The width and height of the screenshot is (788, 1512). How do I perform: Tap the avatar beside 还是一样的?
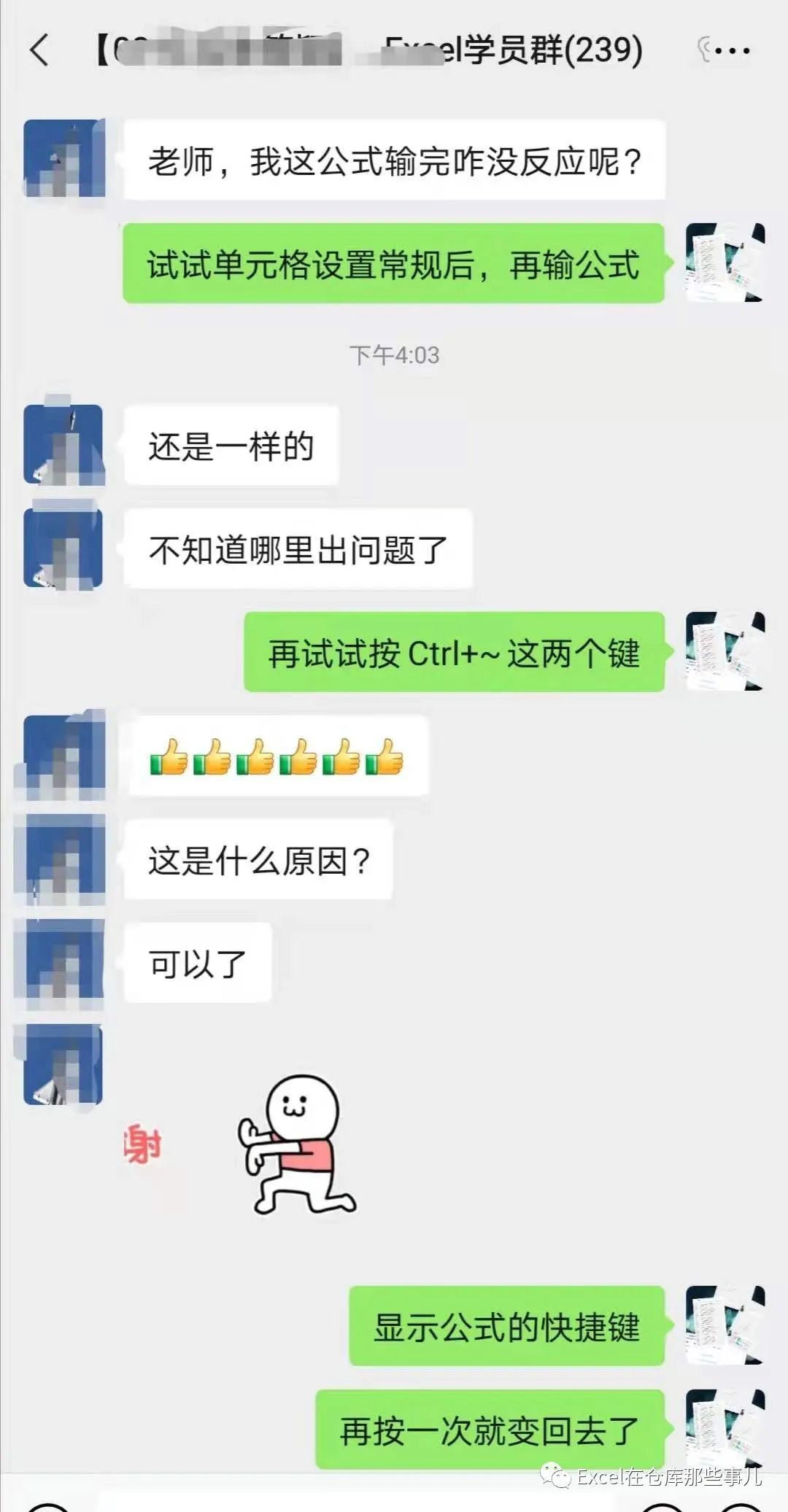[63, 444]
